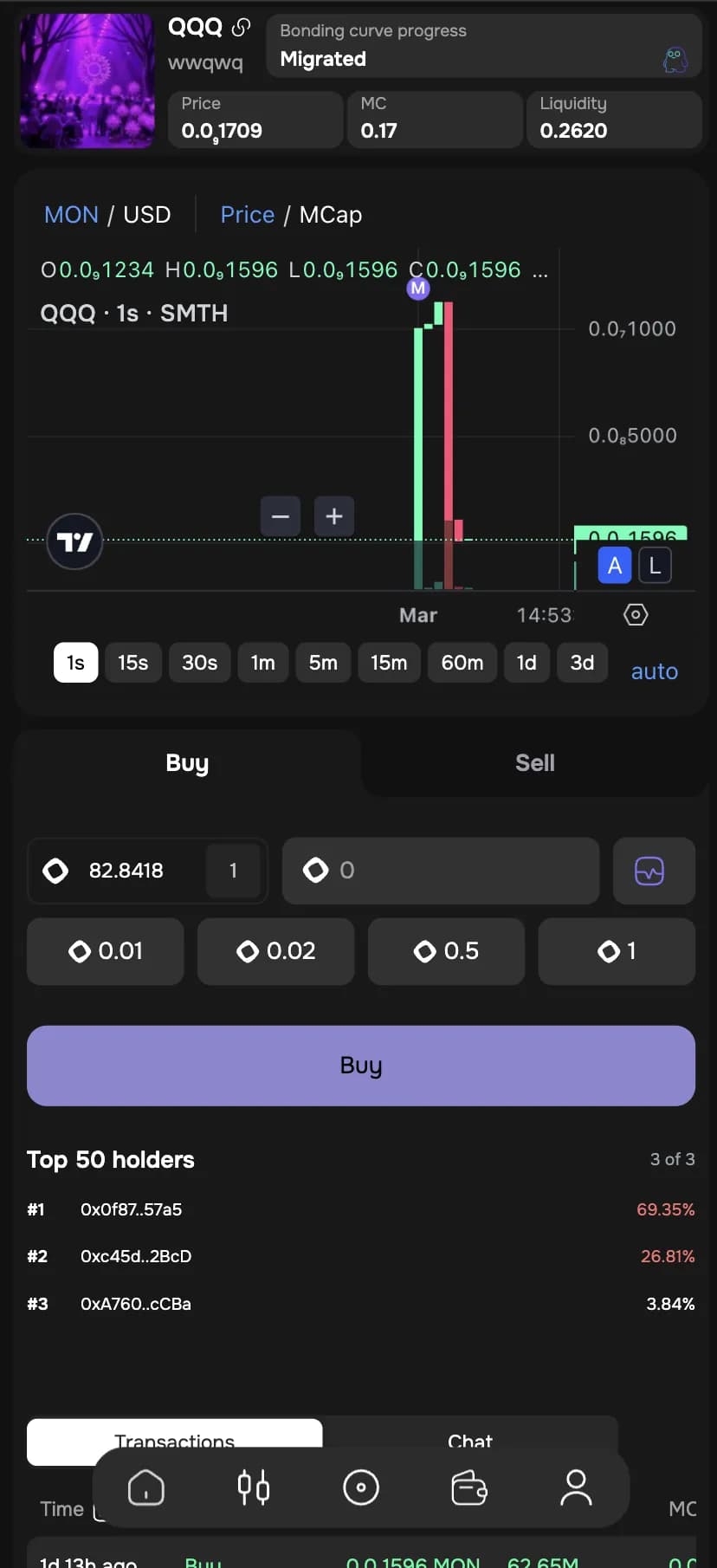Select the 0.5 preset amount
This screenshot has height=1568, width=717.
pos(446,951)
